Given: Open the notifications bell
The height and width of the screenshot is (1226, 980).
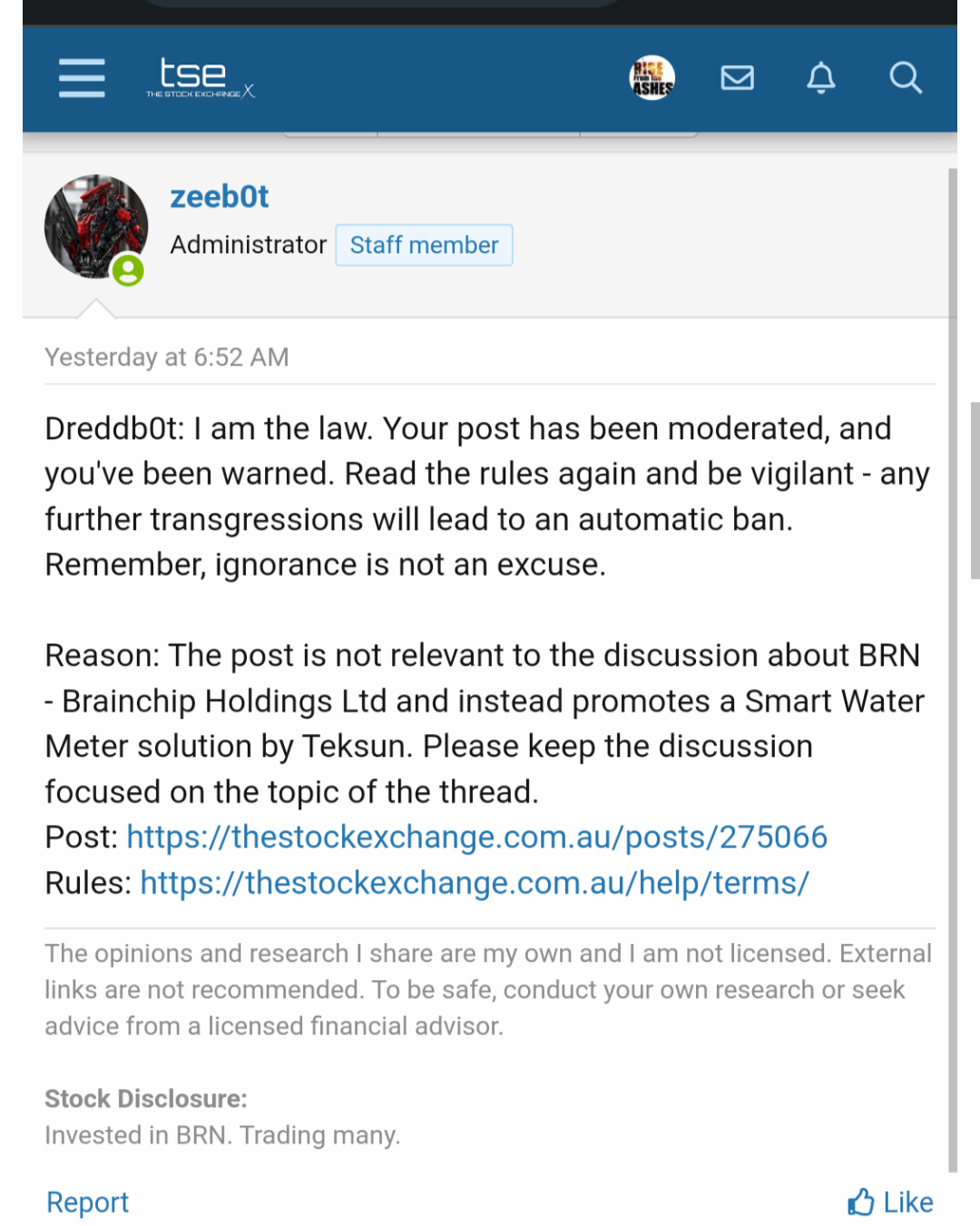Looking at the screenshot, I should coord(821,78).
